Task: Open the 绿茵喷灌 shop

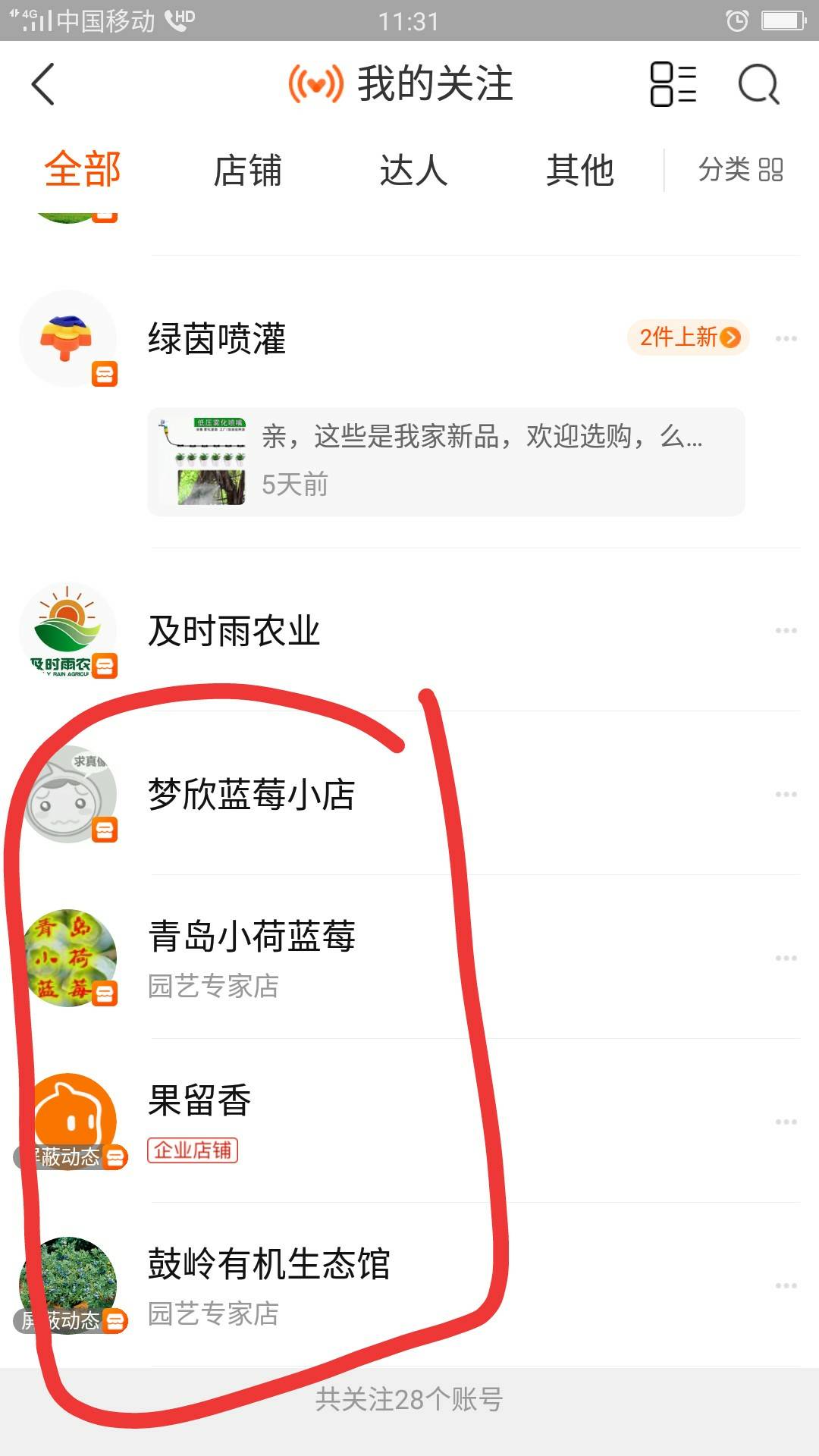Action: tap(217, 338)
